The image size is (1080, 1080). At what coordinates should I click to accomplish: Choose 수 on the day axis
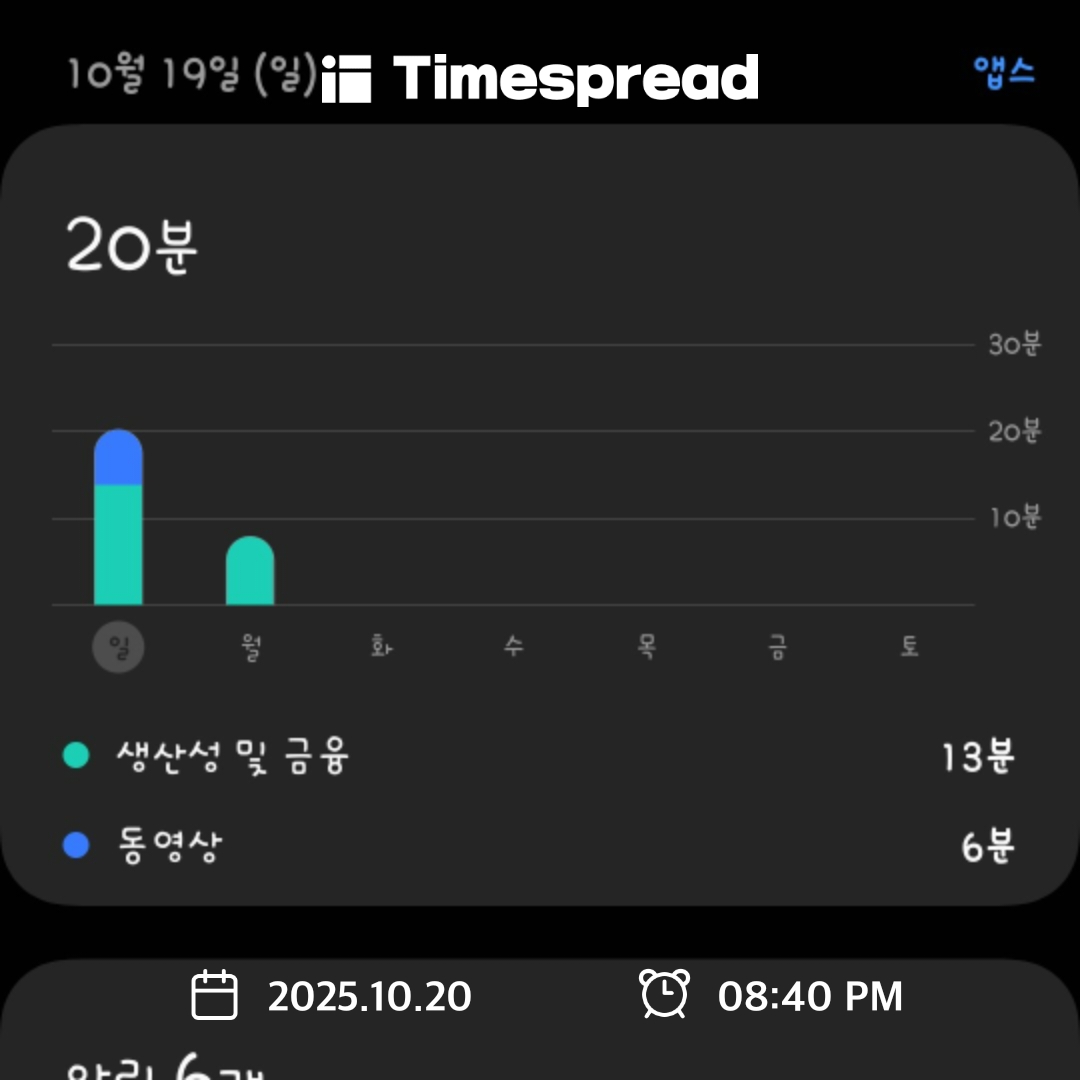[513, 647]
